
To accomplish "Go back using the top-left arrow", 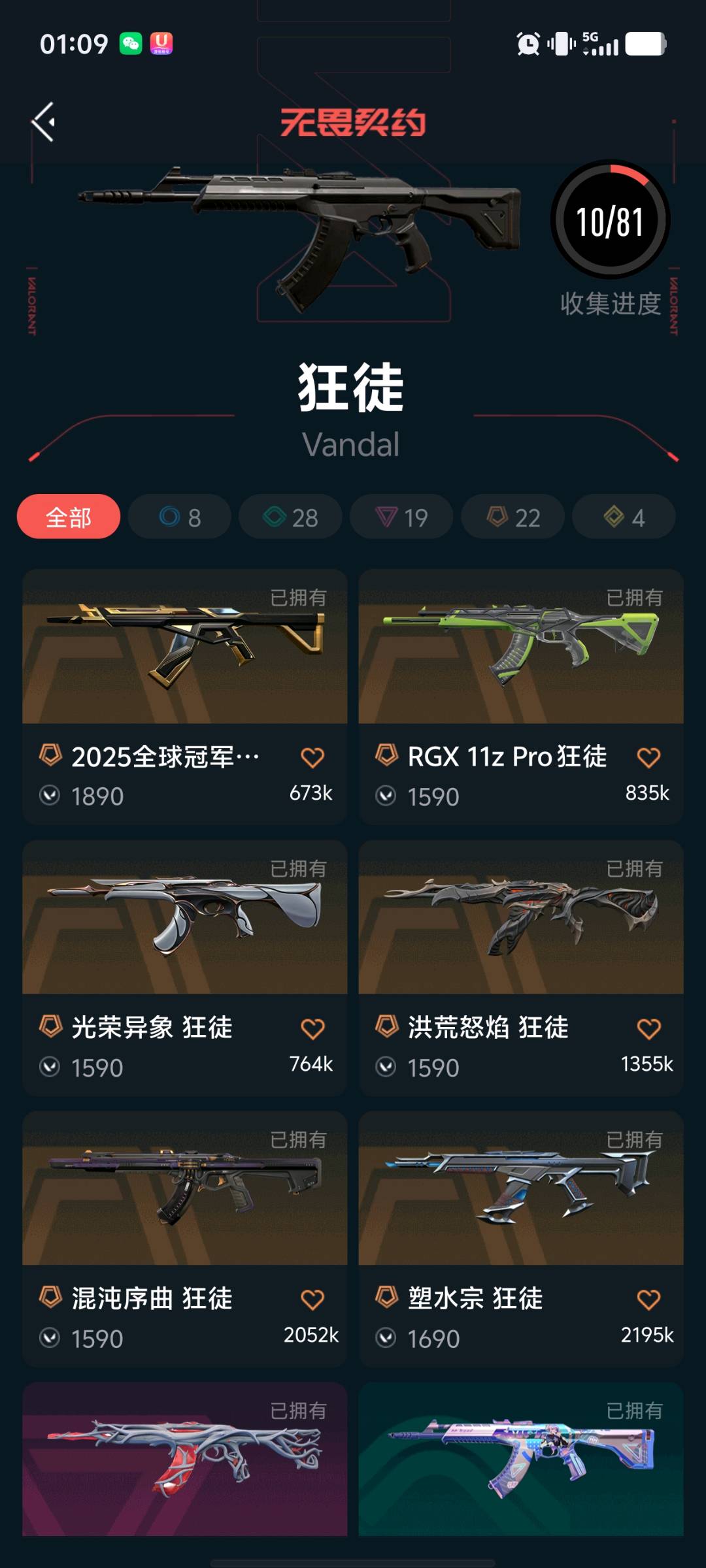I will pyautogui.click(x=44, y=122).
